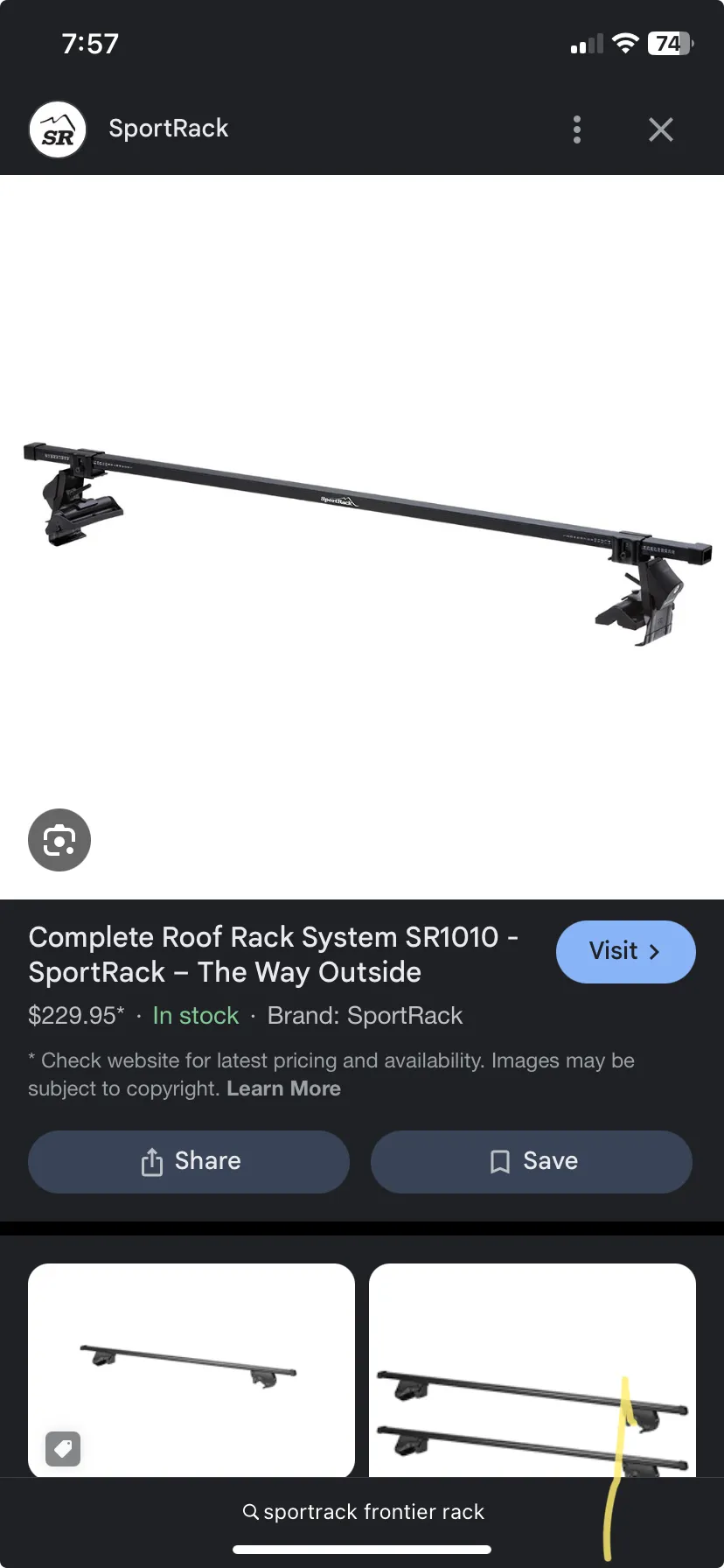
Task: Tap the sportrack frontier rack search bar
Action: pos(362,1512)
